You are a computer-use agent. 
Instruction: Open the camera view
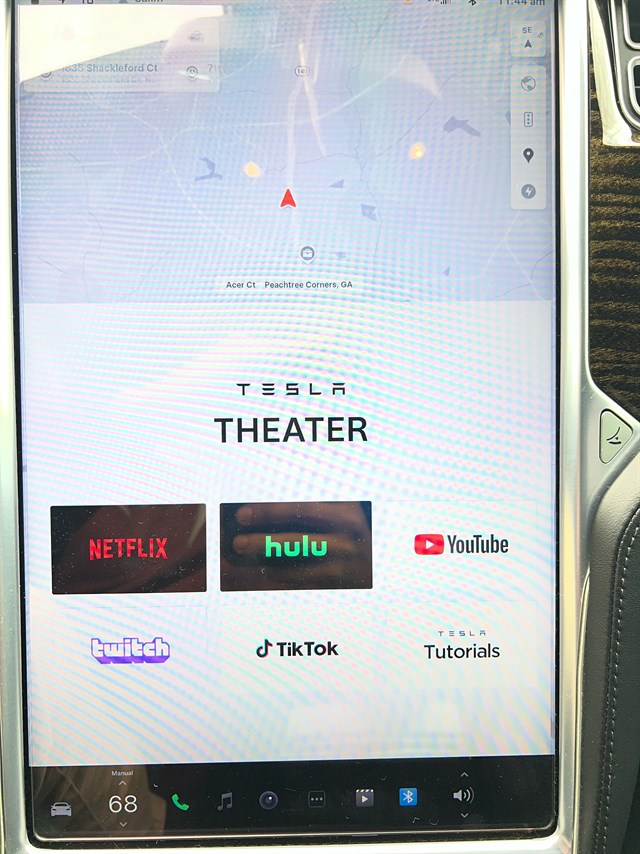pyautogui.click(x=268, y=800)
